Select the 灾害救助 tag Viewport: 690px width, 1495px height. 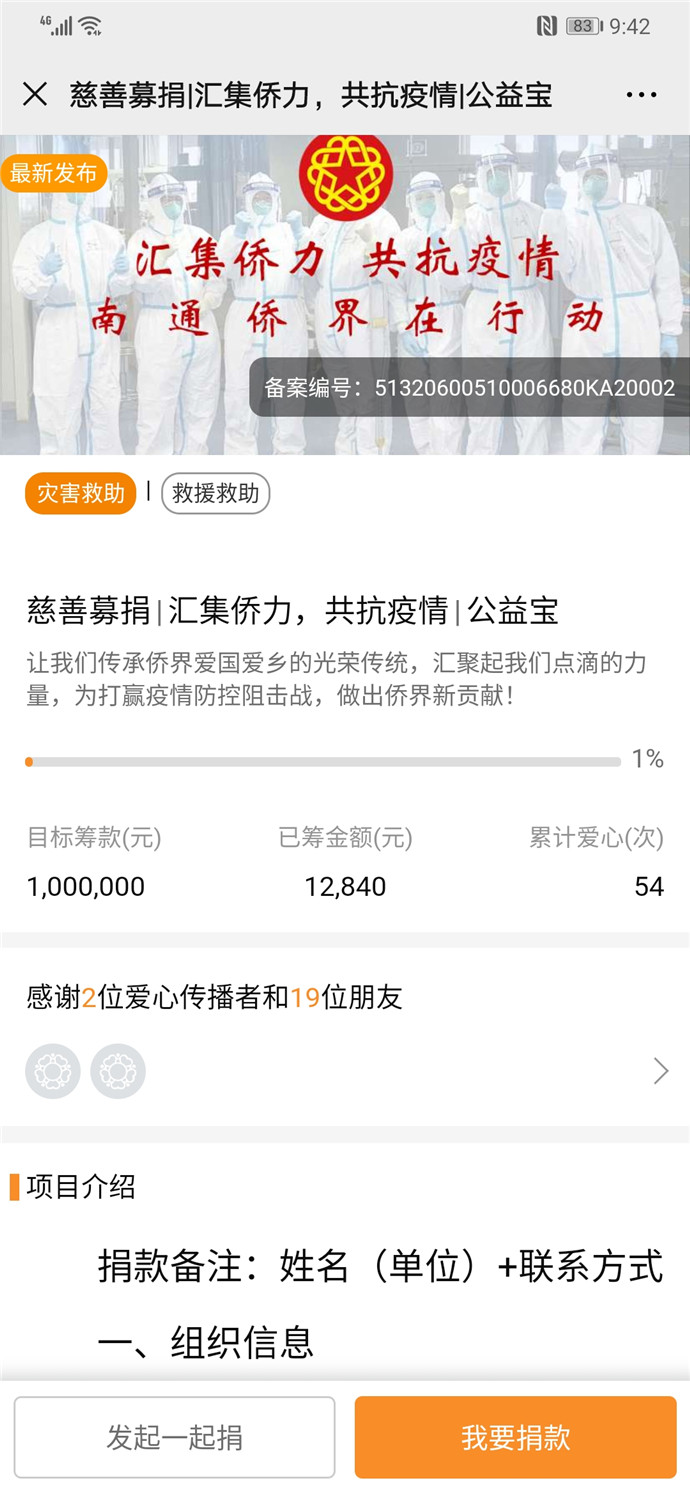pyautogui.click(x=80, y=493)
